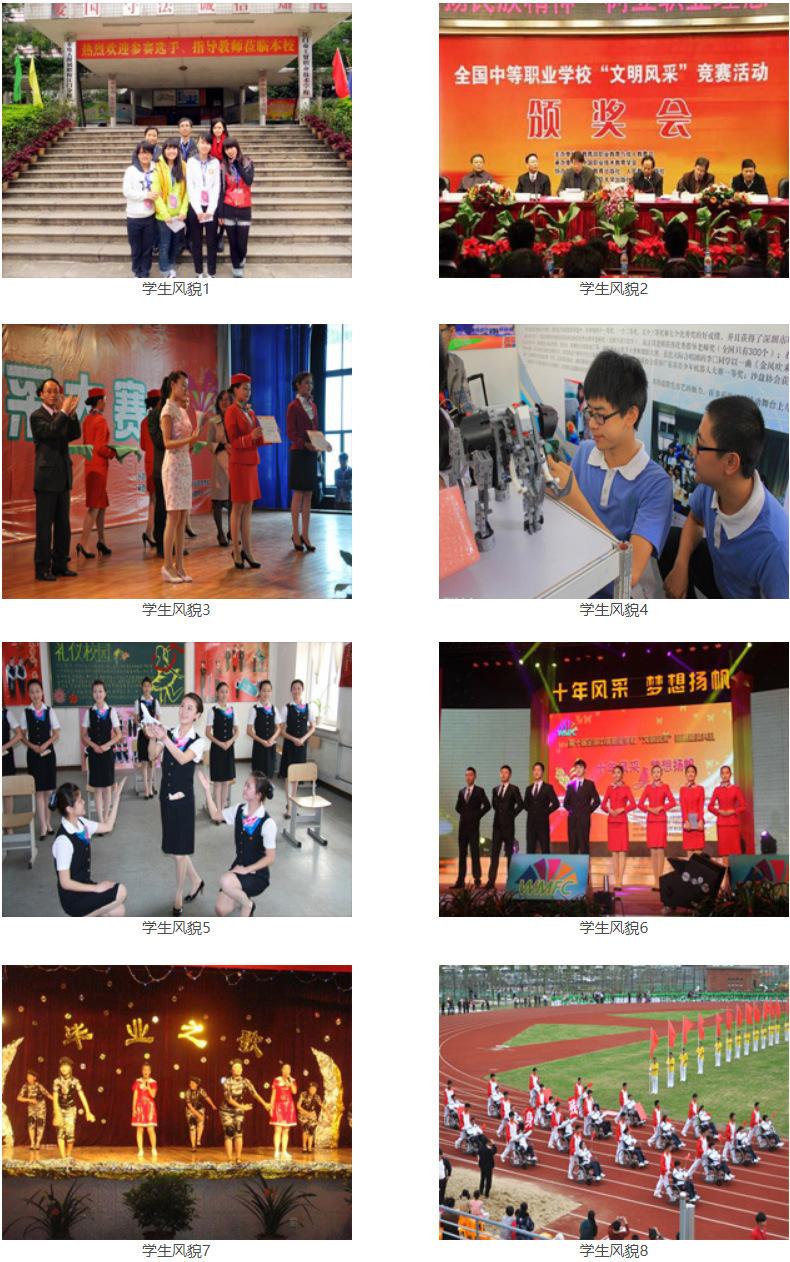Screen dimensions: 790x1262
Task: Open the 学生风貌1 photo
Action: 176,140
